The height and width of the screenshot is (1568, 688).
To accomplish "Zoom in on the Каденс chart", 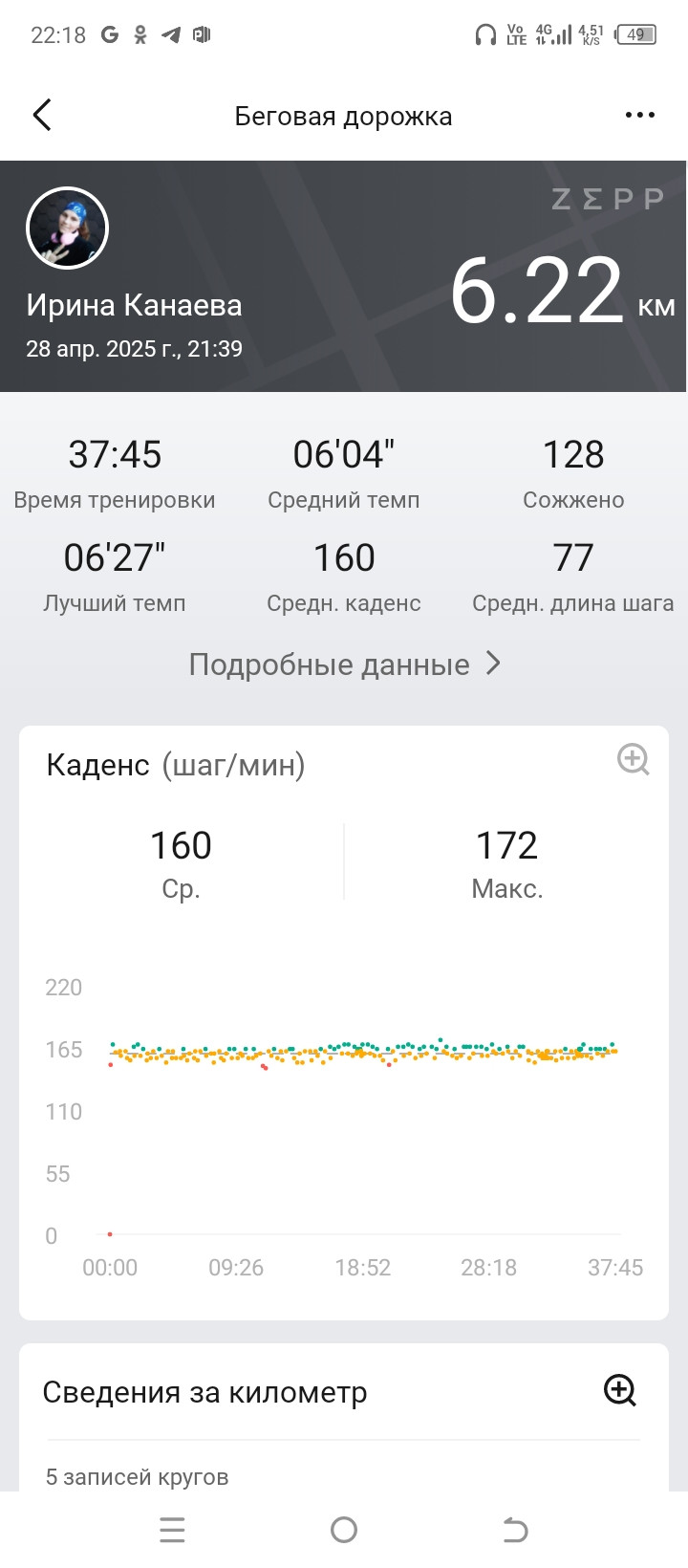I will [633, 760].
